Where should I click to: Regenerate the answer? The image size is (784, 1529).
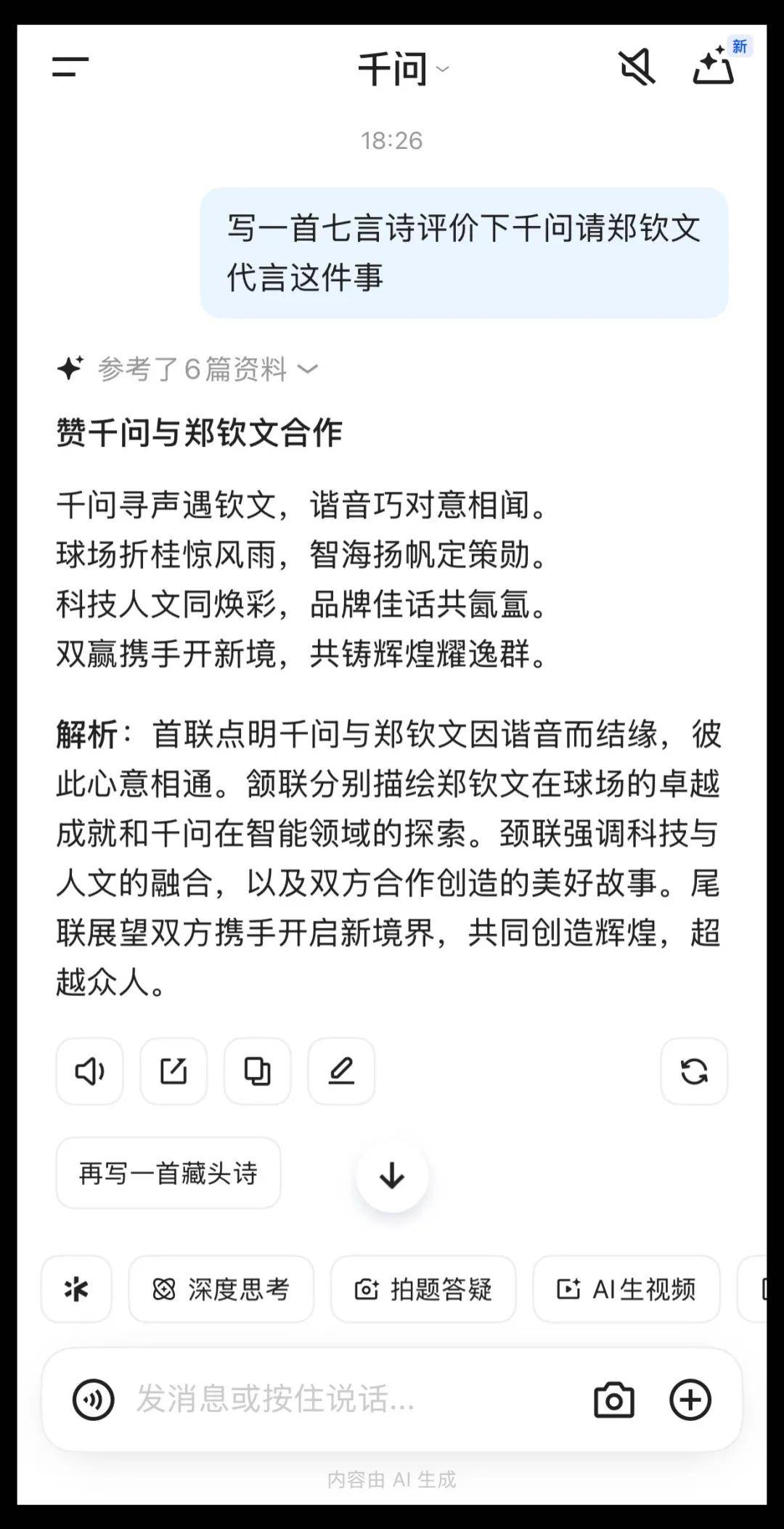(694, 1071)
